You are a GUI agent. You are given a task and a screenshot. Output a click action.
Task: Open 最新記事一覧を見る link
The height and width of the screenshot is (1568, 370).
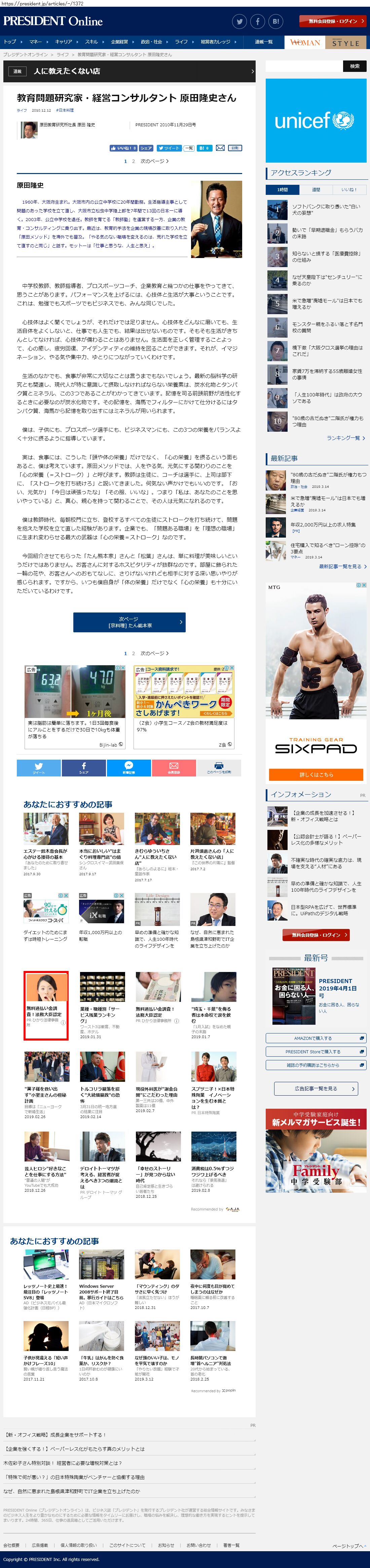point(342,566)
